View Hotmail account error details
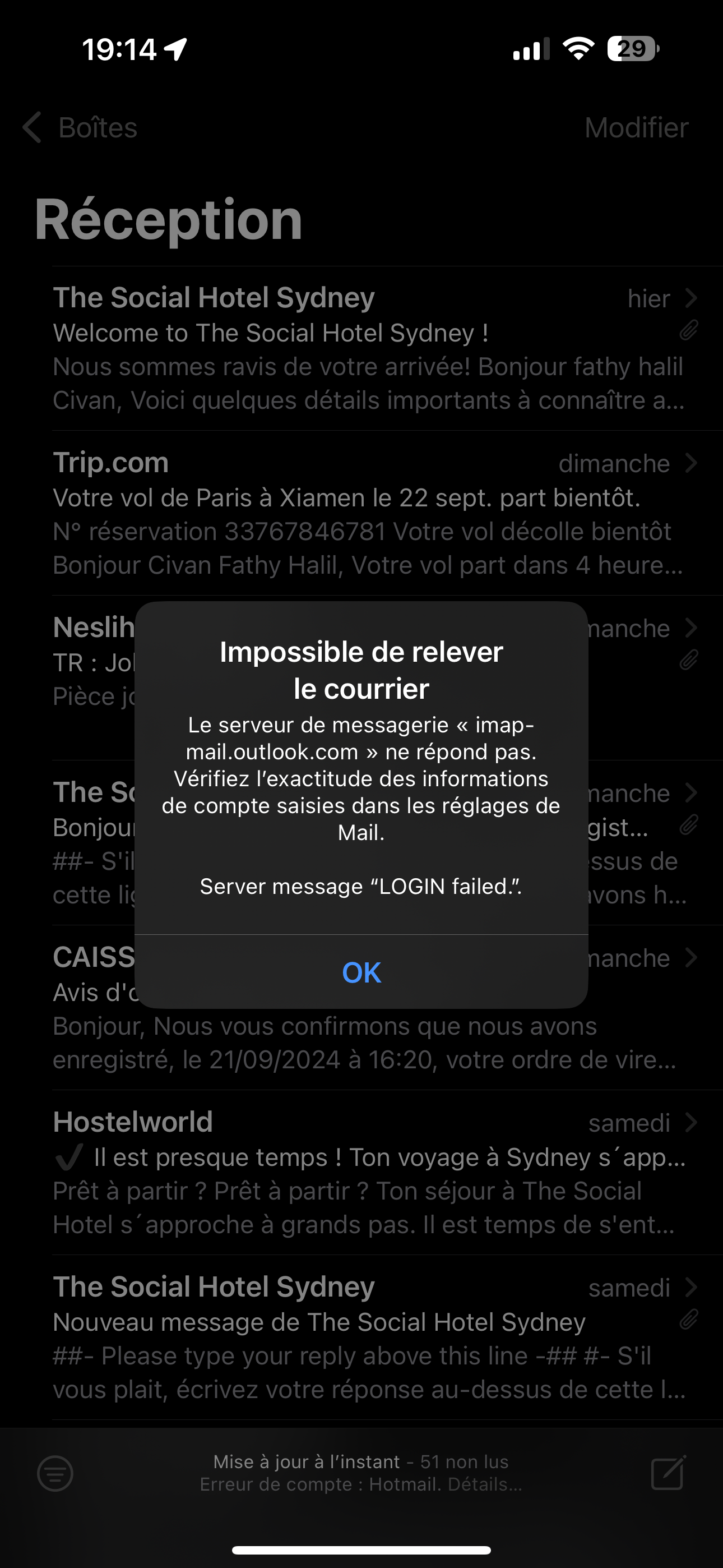Screen dimensions: 723x1568 click(x=361, y=1484)
